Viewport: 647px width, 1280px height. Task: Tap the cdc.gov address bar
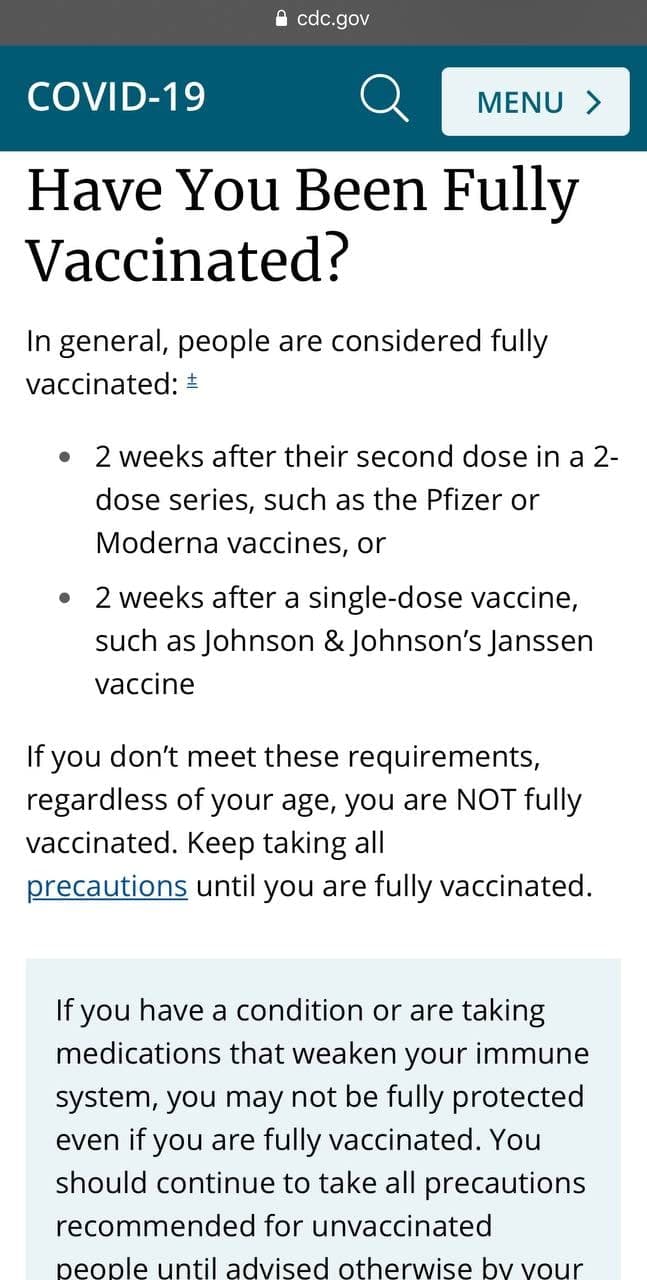323,18
